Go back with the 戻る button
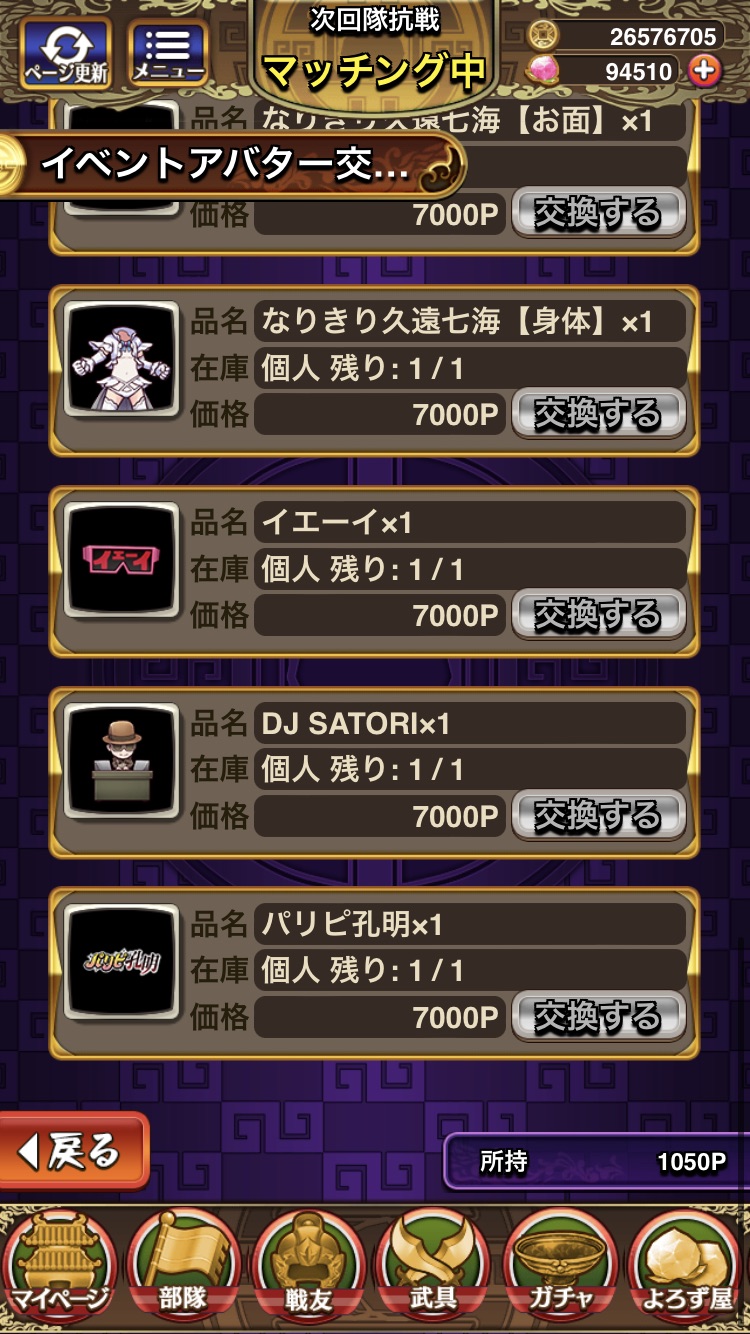Image resolution: width=750 pixels, height=1334 pixels. point(72,1151)
